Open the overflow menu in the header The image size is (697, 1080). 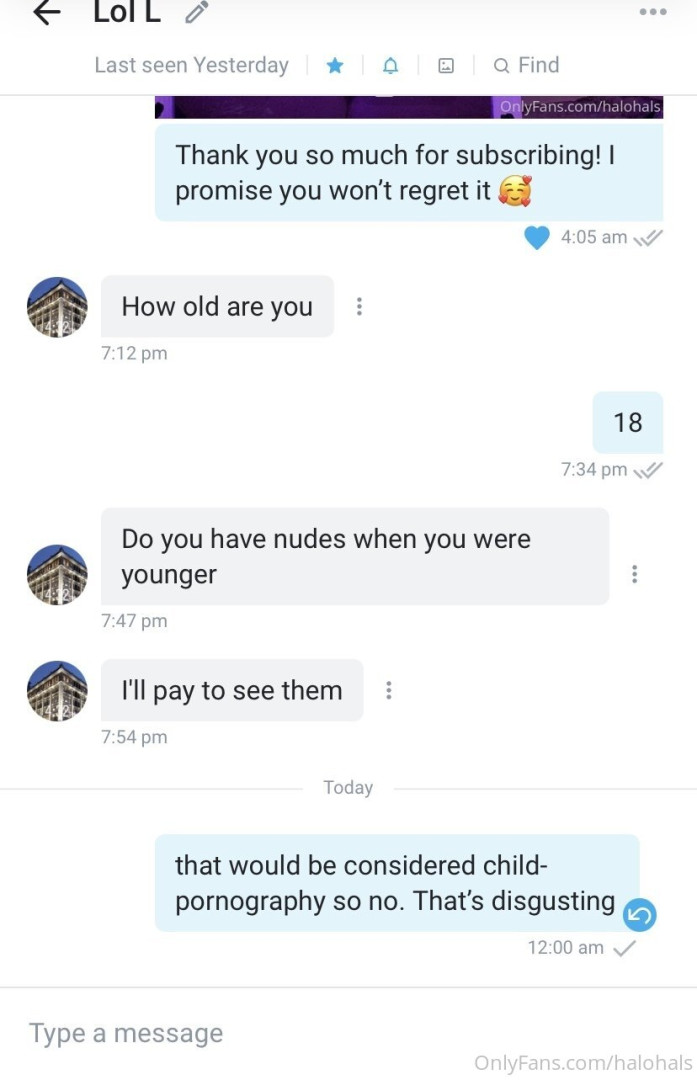coord(652,12)
